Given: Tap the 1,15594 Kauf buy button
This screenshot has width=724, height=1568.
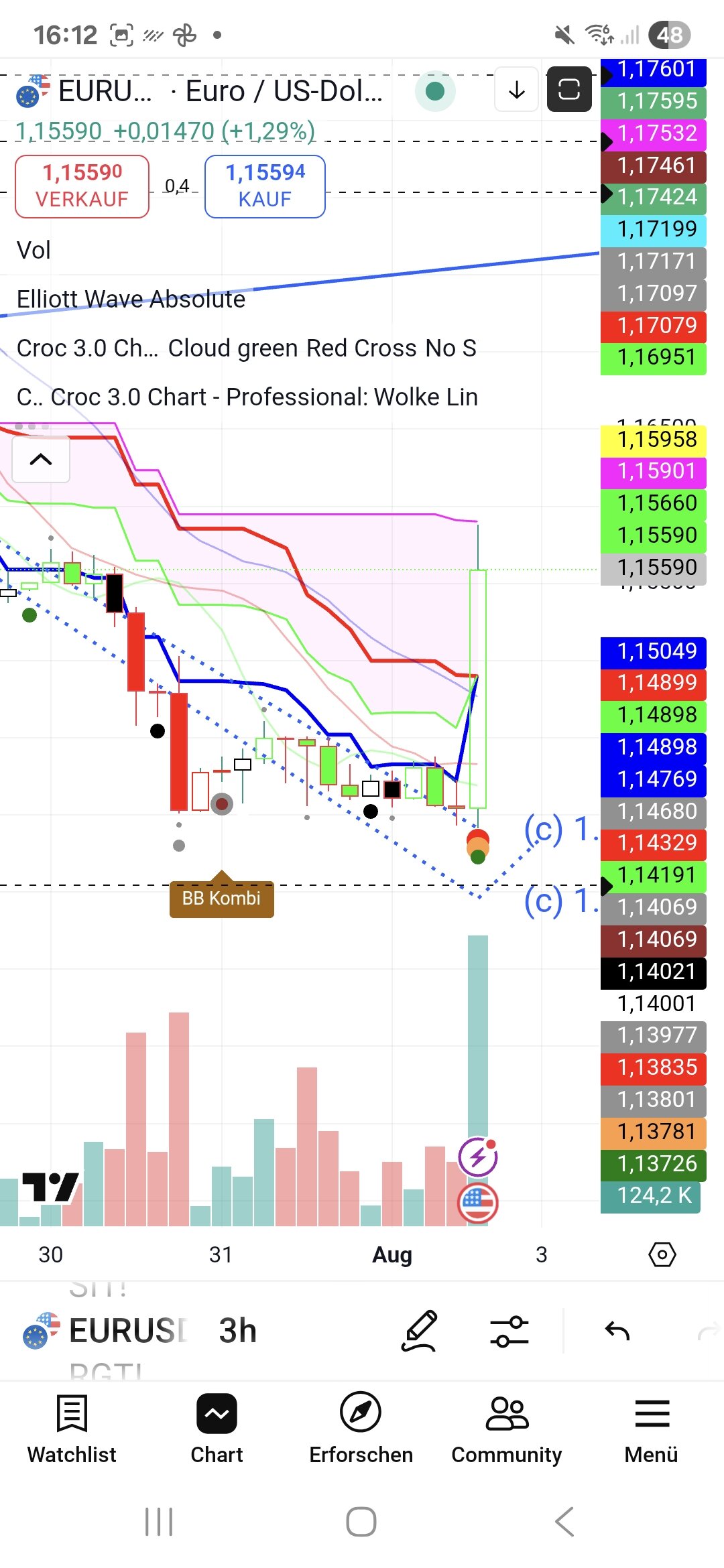Looking at the screenshot, I should coord(265,186).
